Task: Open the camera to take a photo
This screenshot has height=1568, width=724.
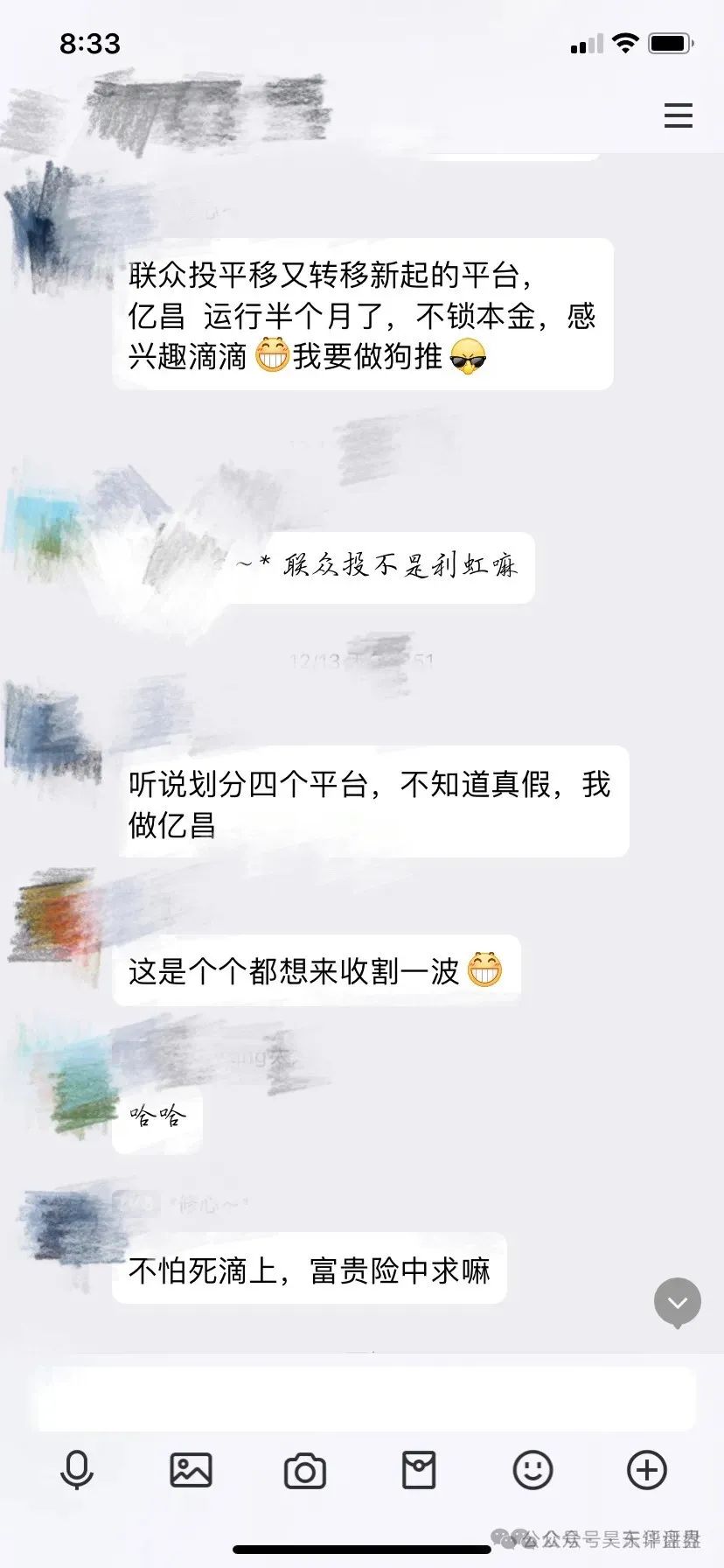Action: [x=305, y=1471]
